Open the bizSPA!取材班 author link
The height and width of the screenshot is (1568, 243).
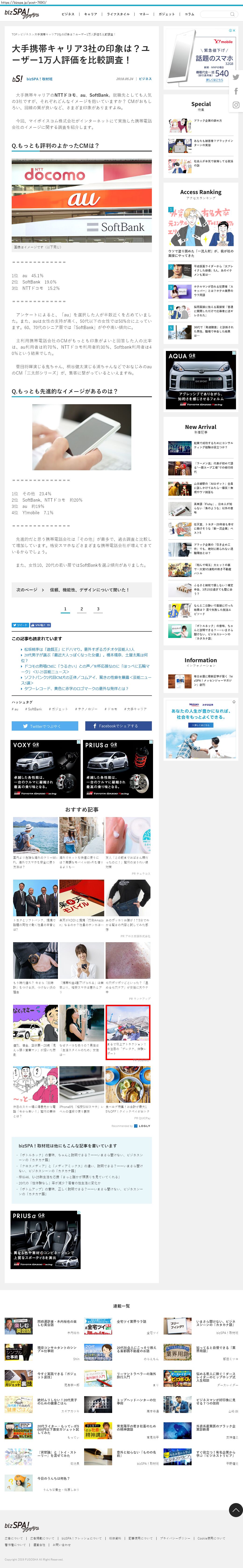(x=39, y=79)
